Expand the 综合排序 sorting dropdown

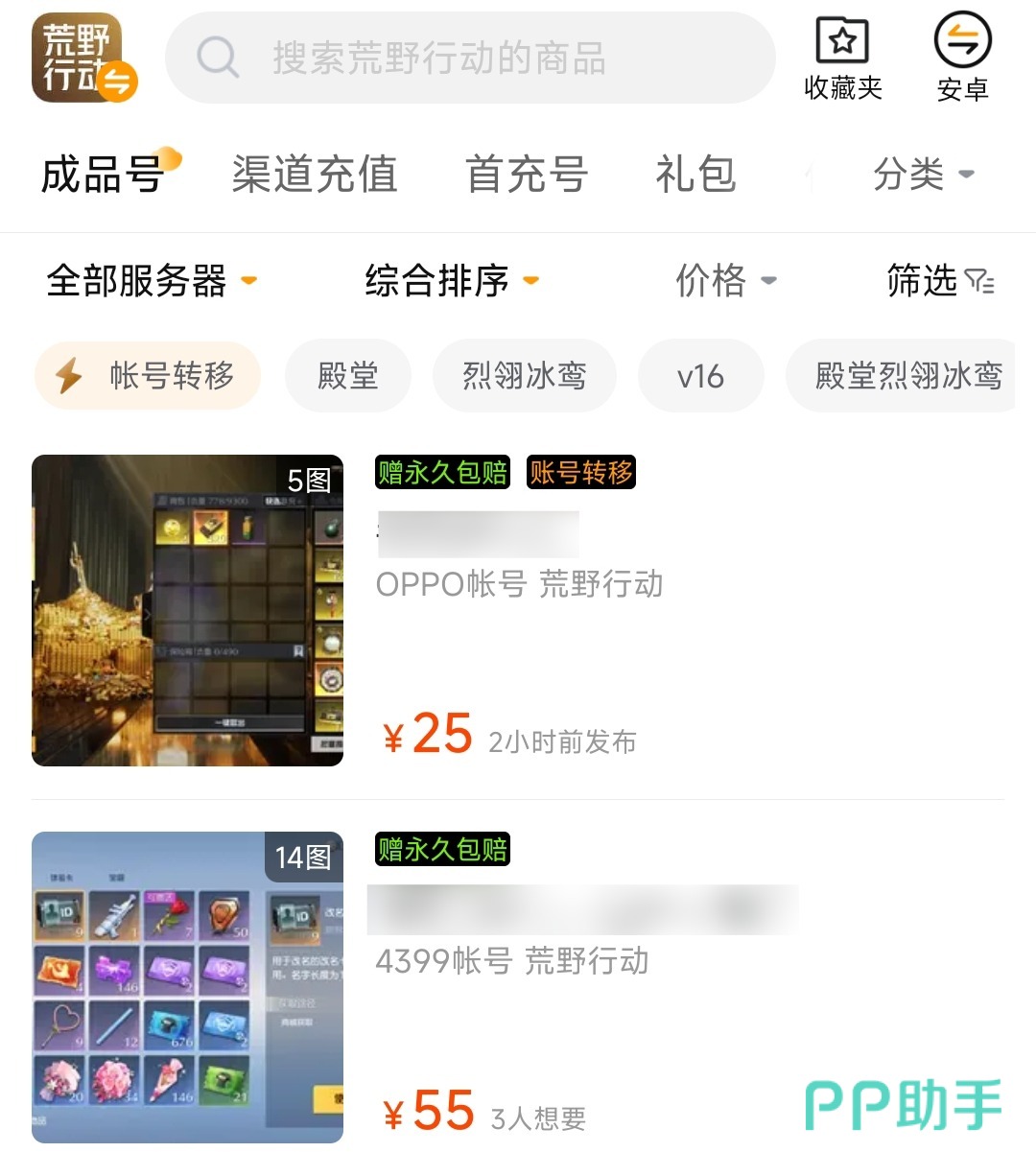click(x=451, y=281)
